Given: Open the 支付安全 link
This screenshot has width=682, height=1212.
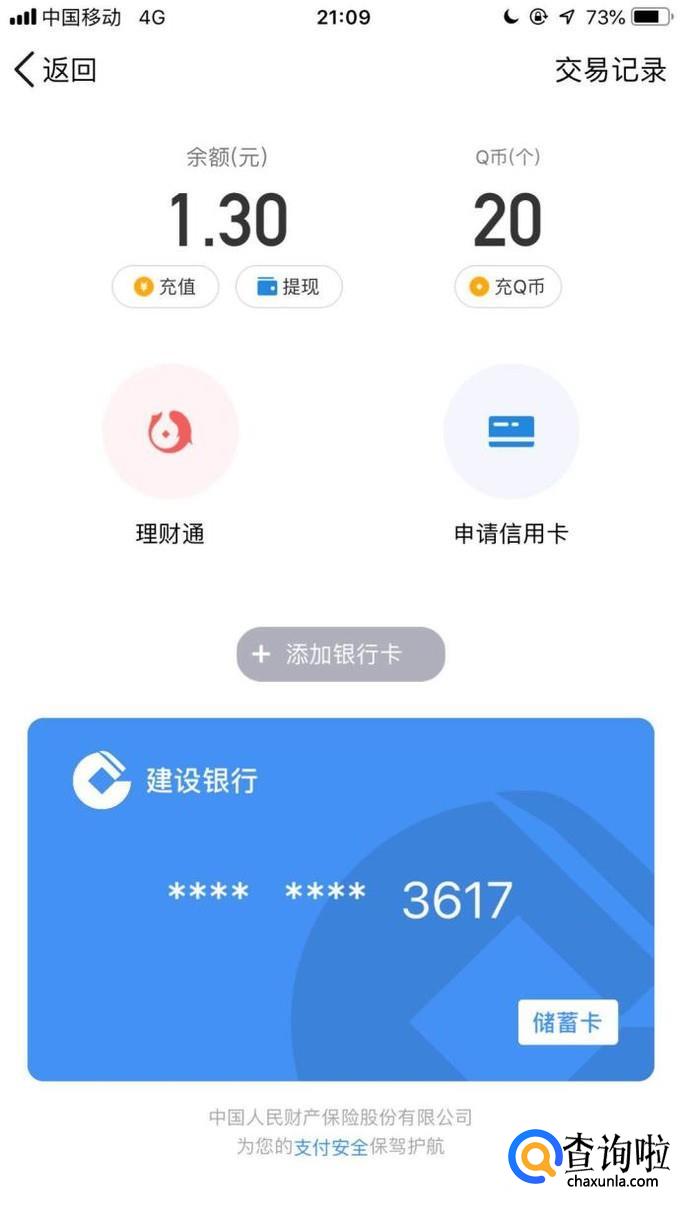Looking at the screenshot, I should 331,1146.
